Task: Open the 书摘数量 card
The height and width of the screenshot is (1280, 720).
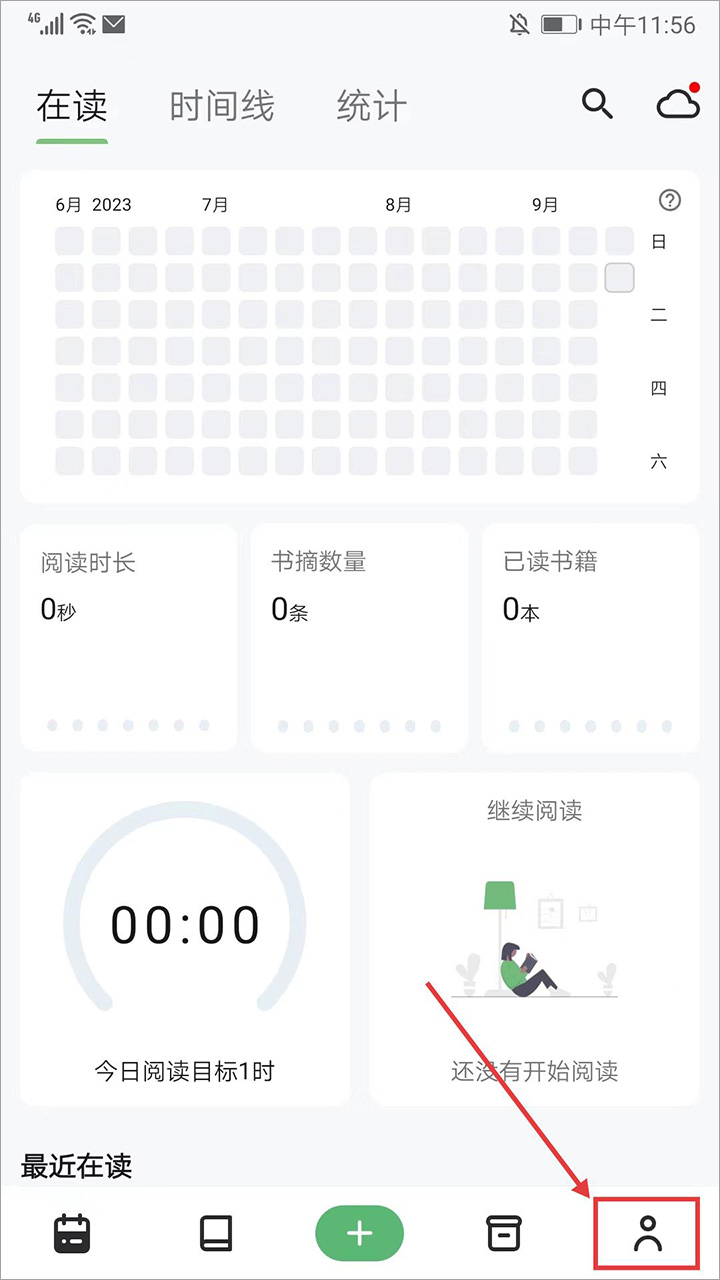Action: [359, 637]
